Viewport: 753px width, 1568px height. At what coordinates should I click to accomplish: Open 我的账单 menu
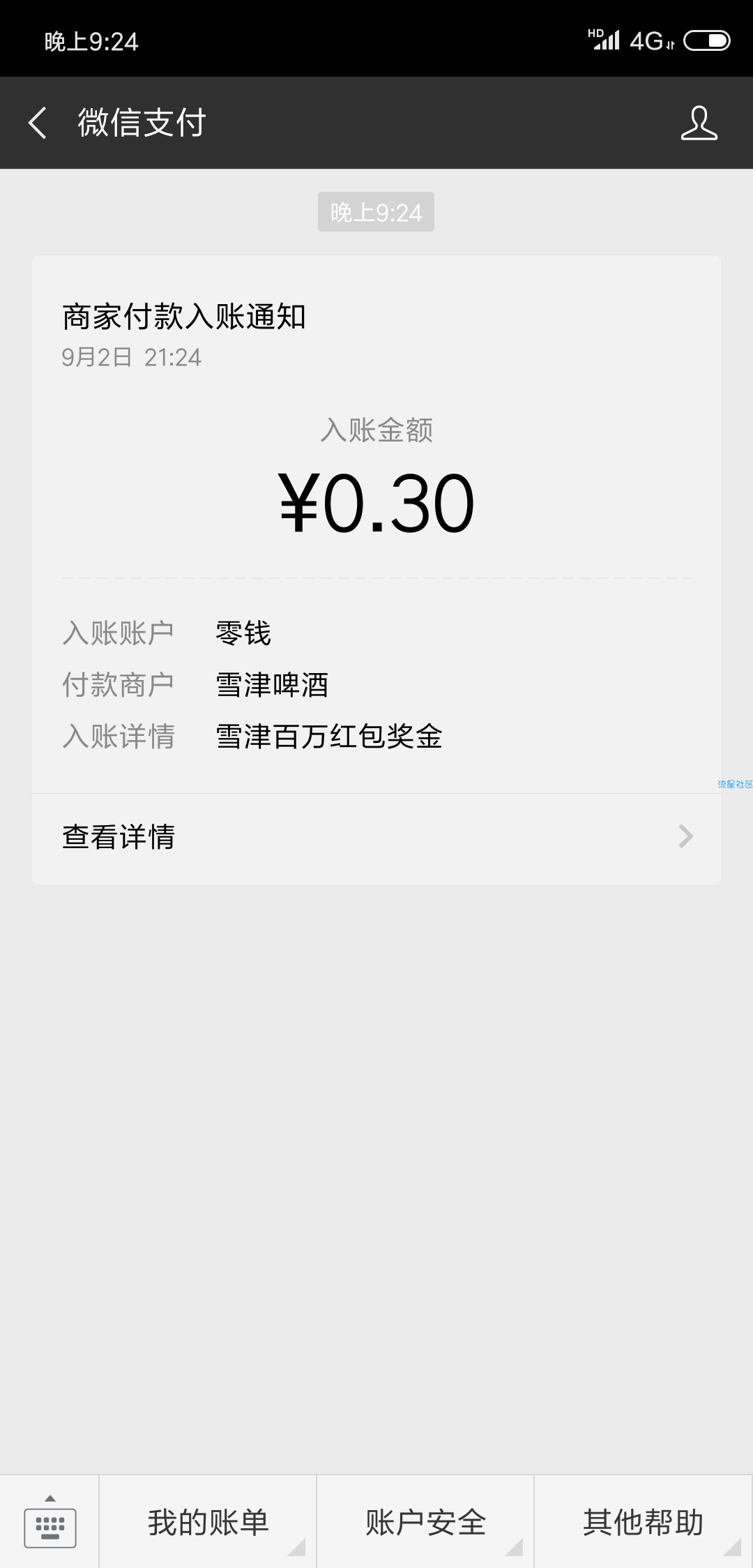point(208,1521)
